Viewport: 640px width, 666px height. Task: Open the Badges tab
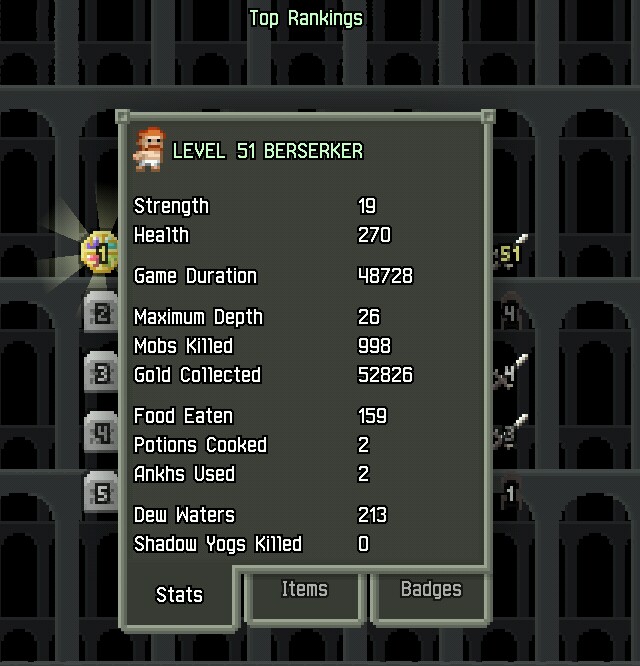click(430, 591)
